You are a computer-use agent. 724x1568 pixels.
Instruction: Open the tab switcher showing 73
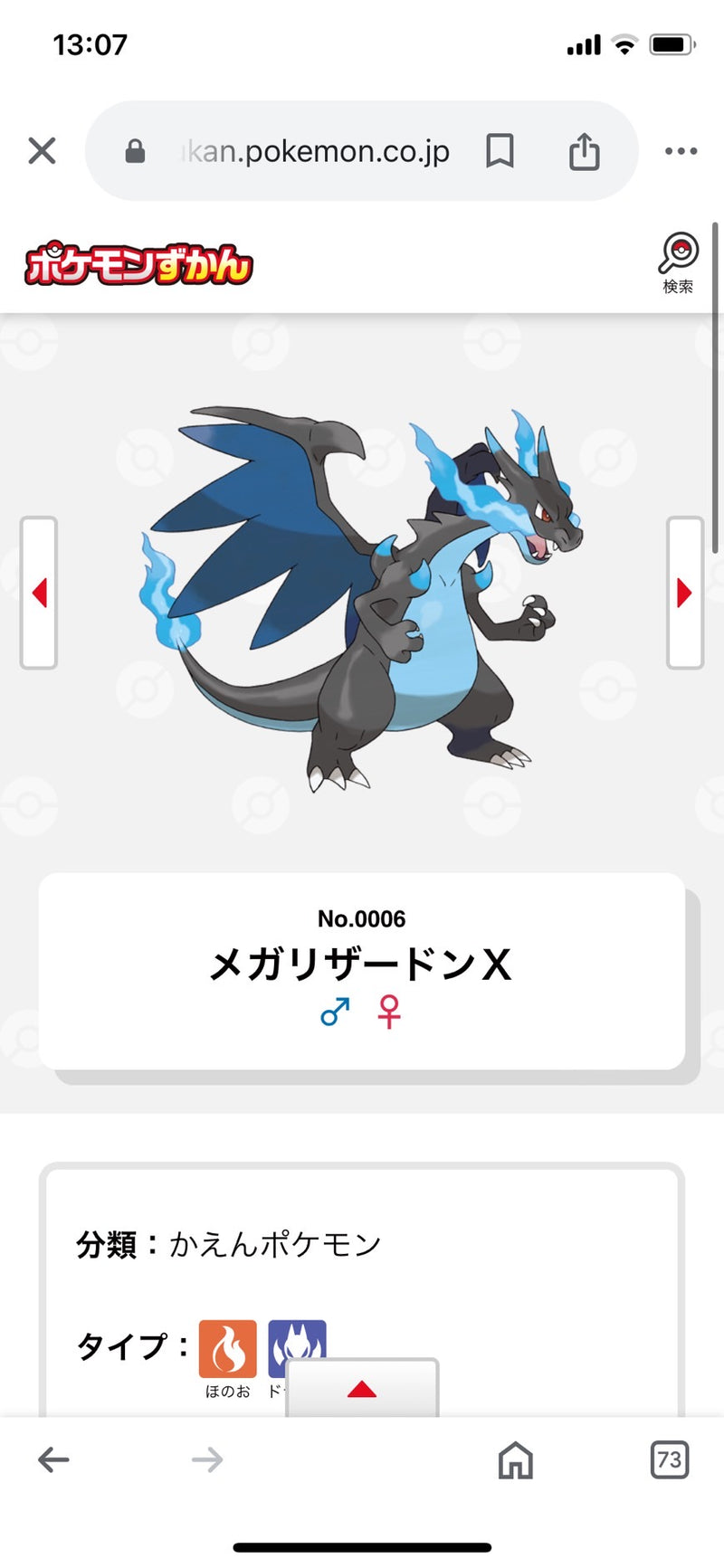(x=669, y=1459)
